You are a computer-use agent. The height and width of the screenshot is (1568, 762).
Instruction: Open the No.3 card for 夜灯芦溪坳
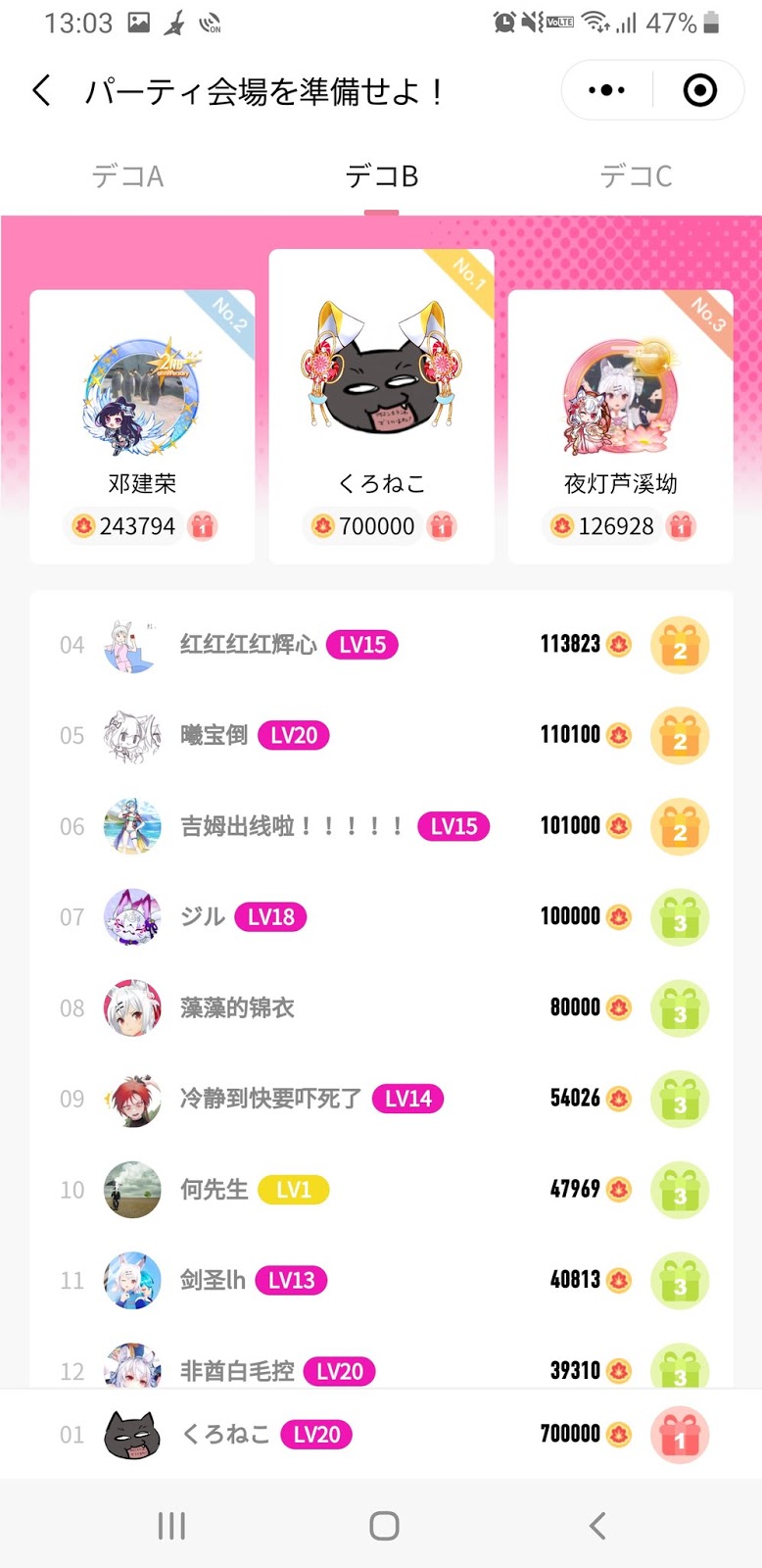pos(620,426)
